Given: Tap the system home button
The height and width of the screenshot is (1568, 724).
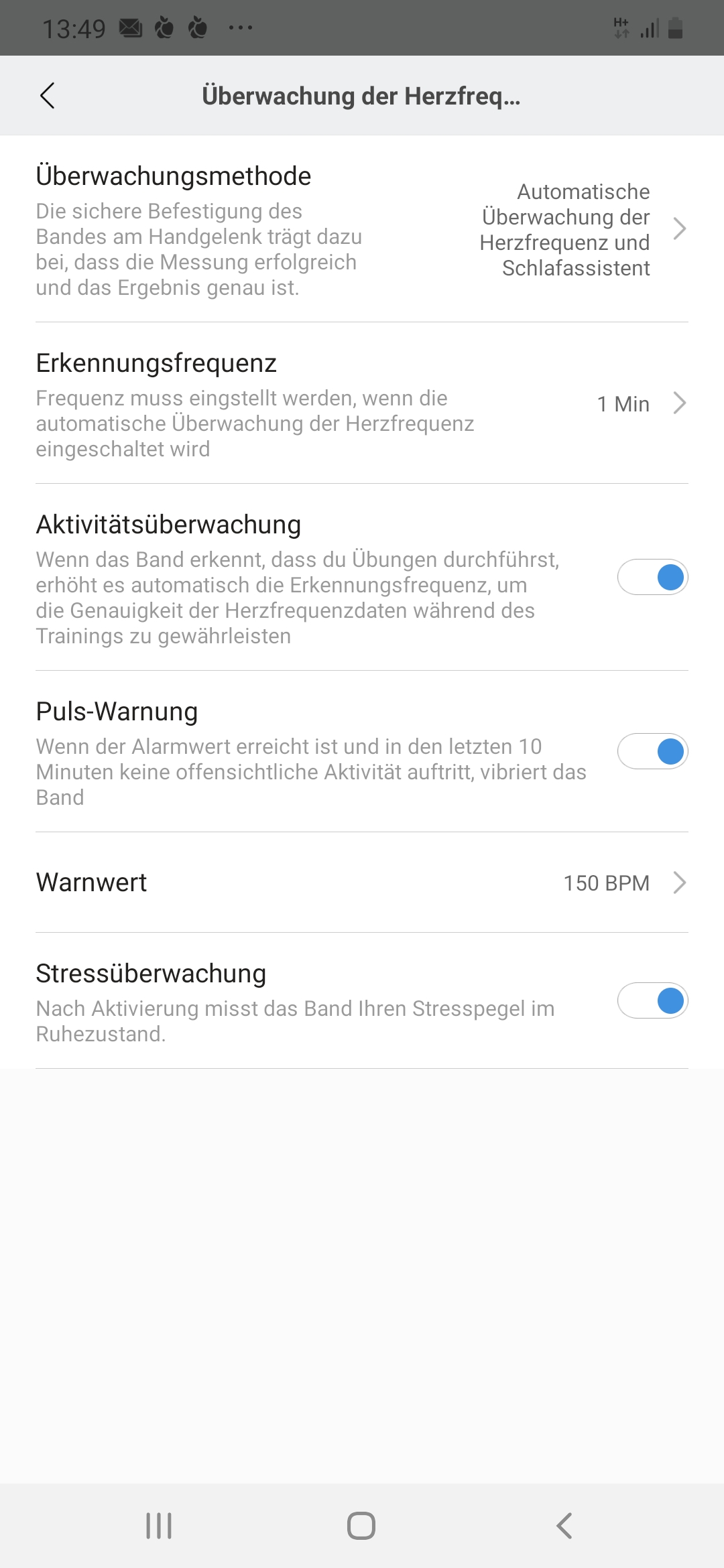Looking at the screenshot, I should [x=361, y=1526].
